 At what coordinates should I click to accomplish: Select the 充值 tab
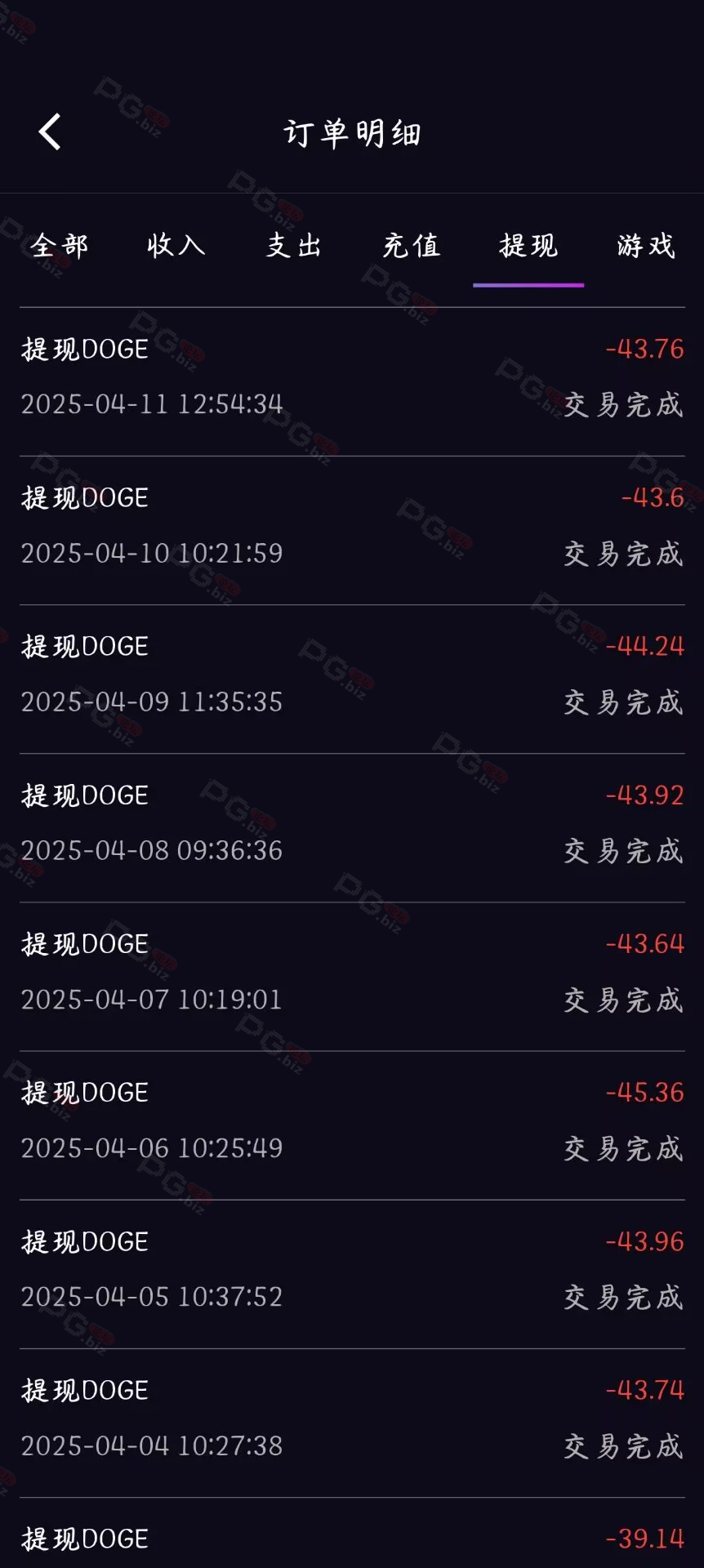coord(412,245)
